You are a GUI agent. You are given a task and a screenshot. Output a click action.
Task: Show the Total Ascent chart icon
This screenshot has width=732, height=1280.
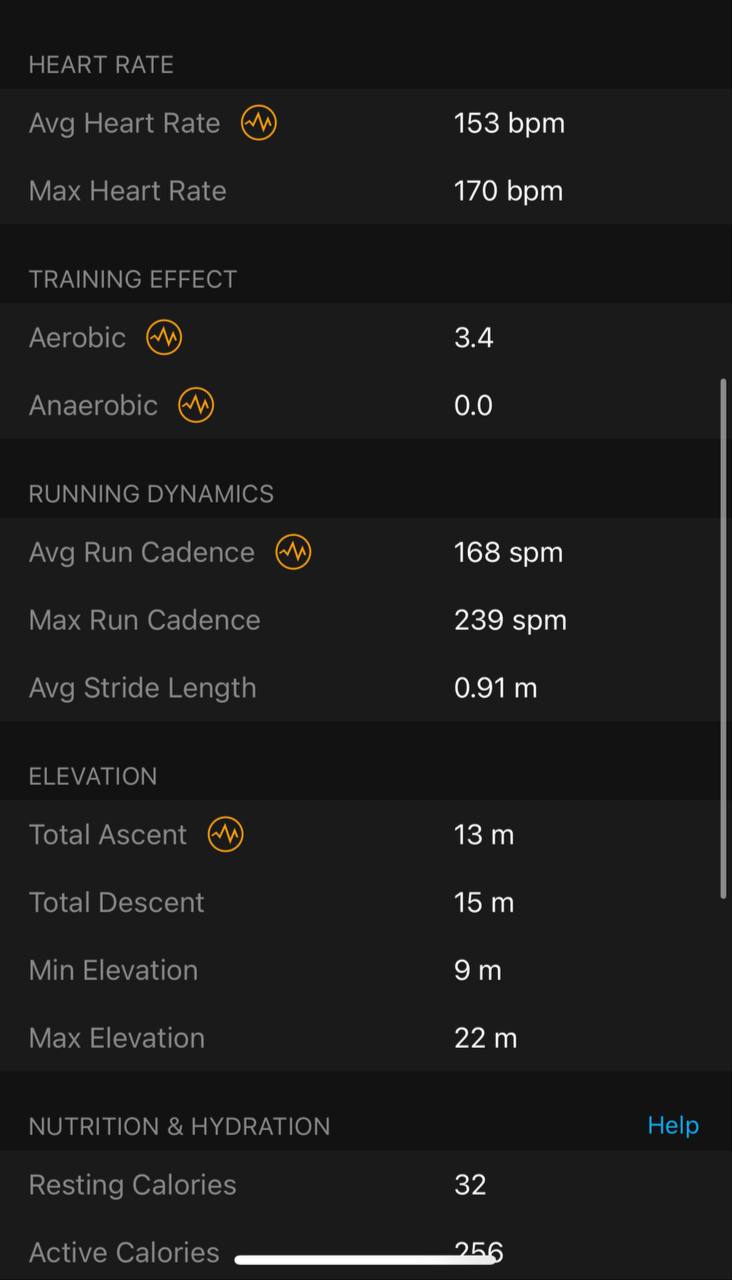click(x=225, y=834)
